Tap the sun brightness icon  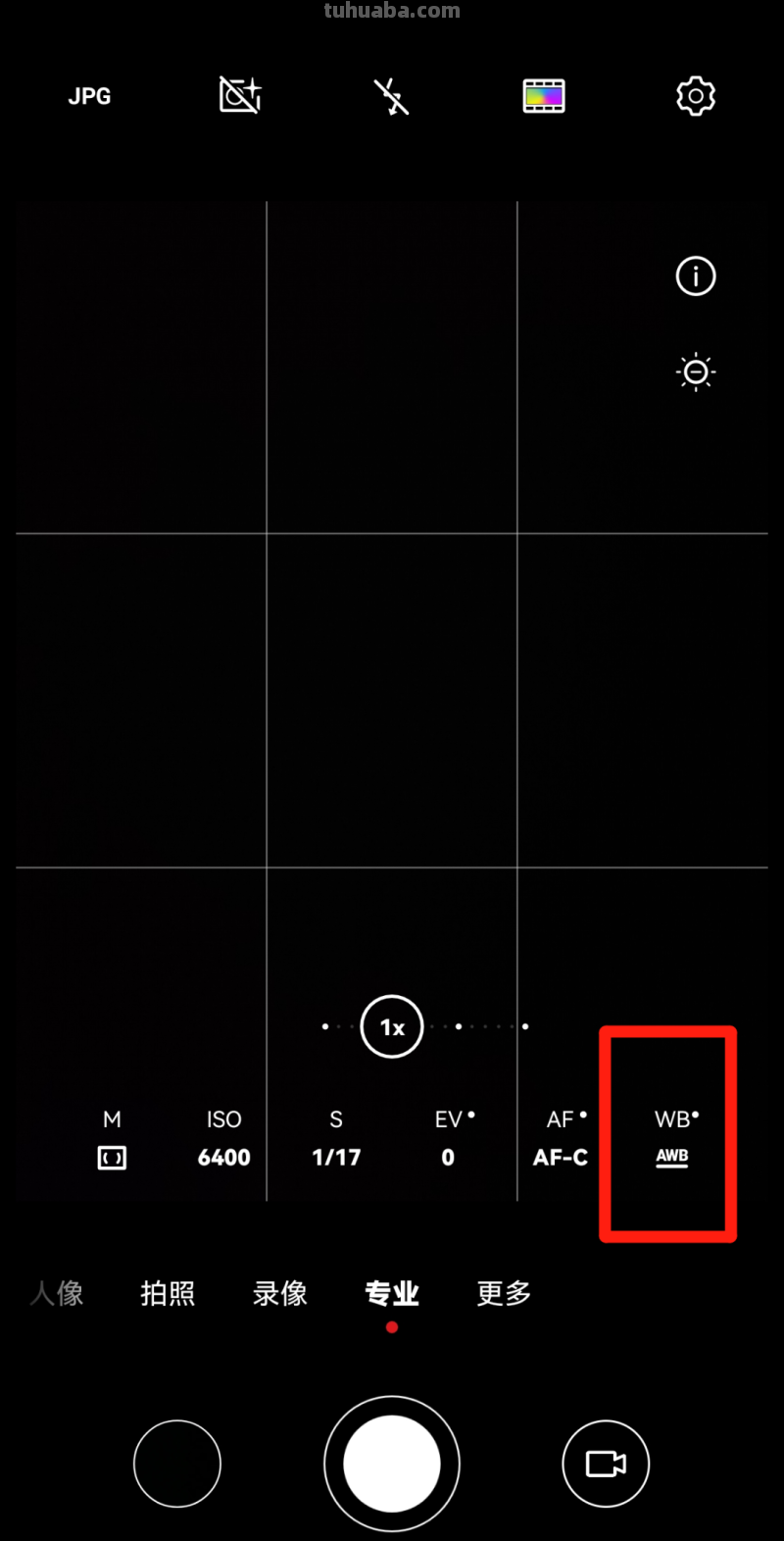(x=696, y=373)
